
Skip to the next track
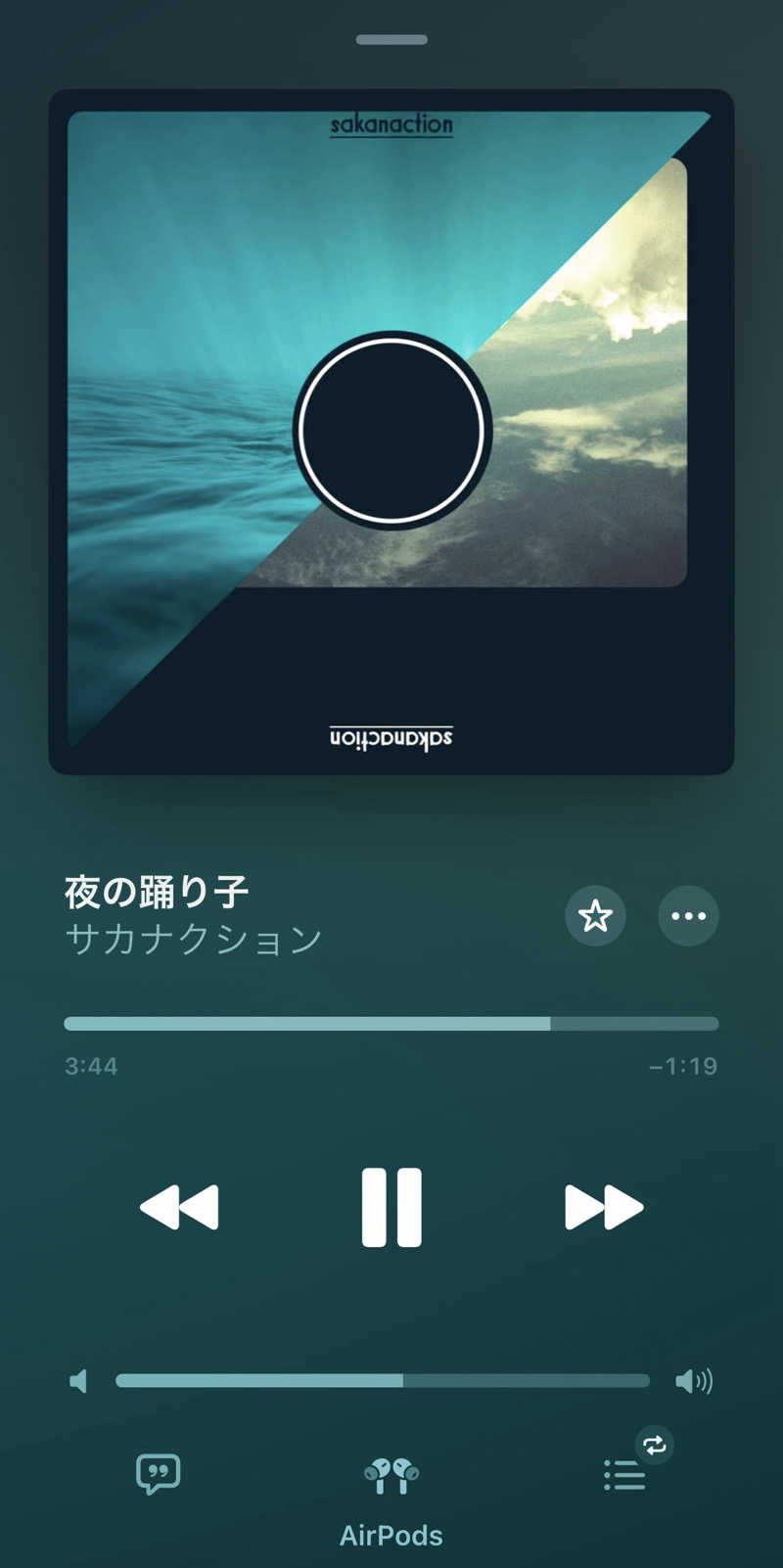(x=603, y=1207)
